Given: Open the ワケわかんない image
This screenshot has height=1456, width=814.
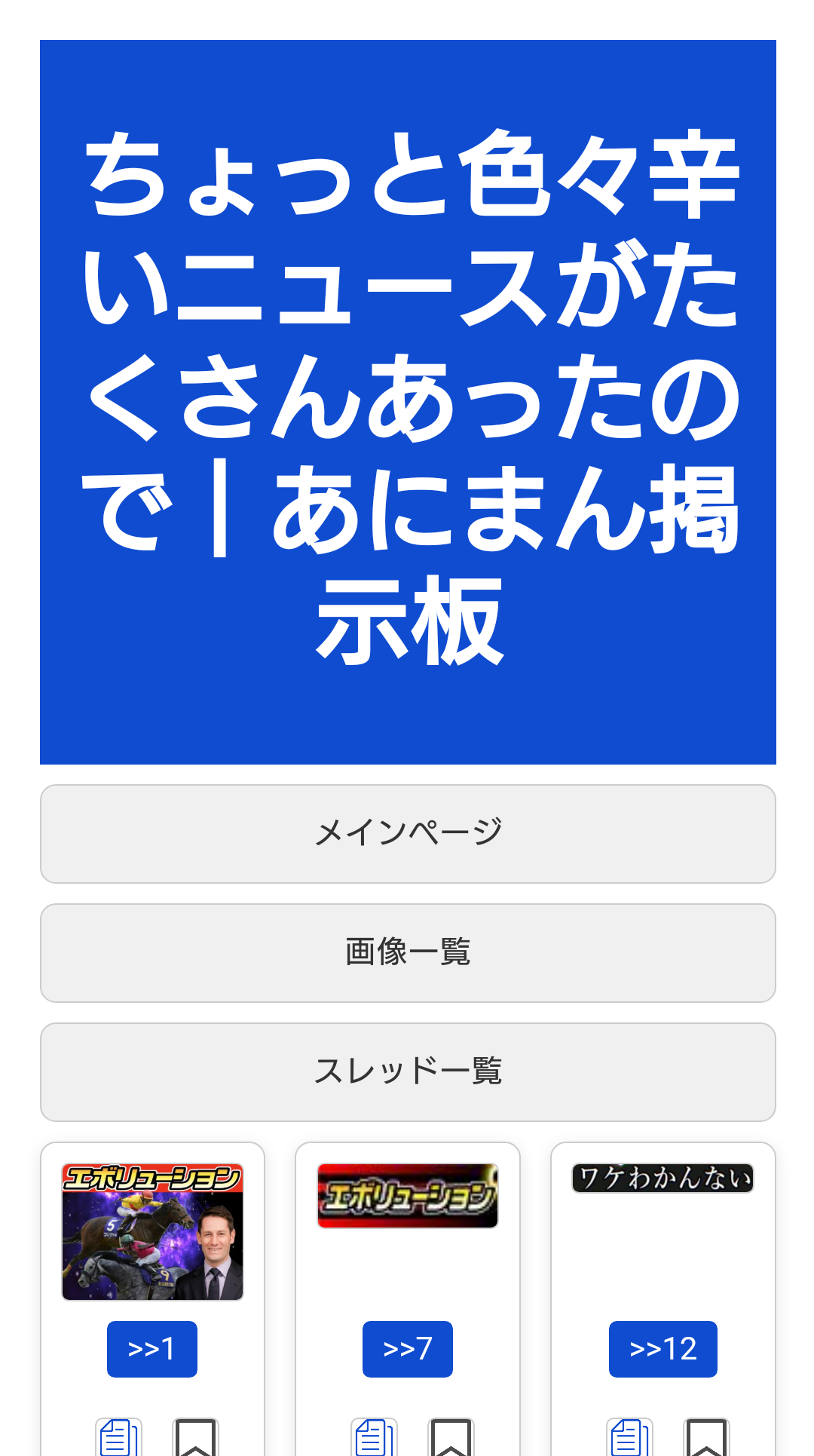Looking at the screenshot, I should pyautogui.click(x=663, y=1179).
